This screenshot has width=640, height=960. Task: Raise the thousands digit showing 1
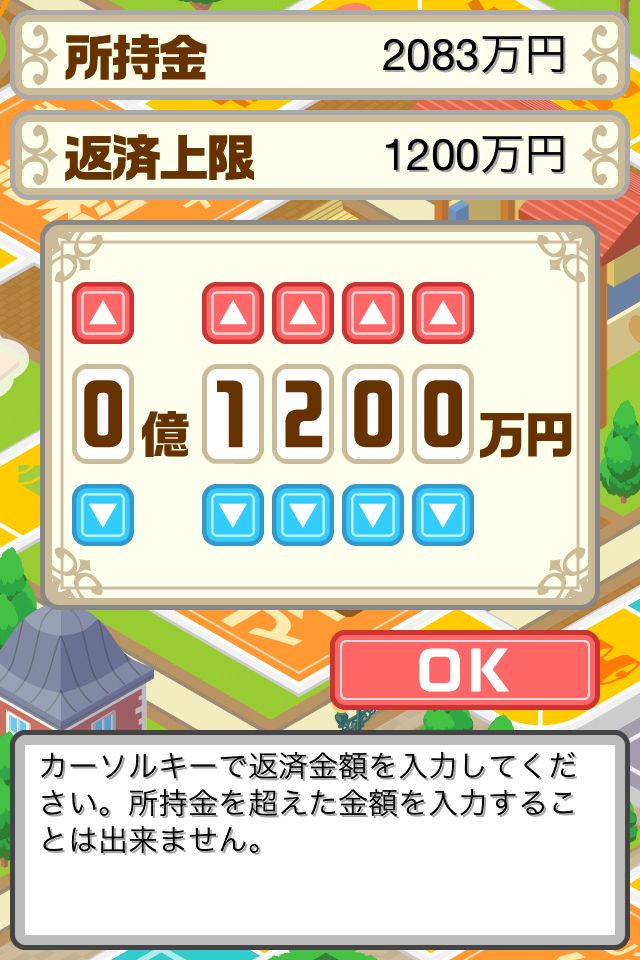233,314
